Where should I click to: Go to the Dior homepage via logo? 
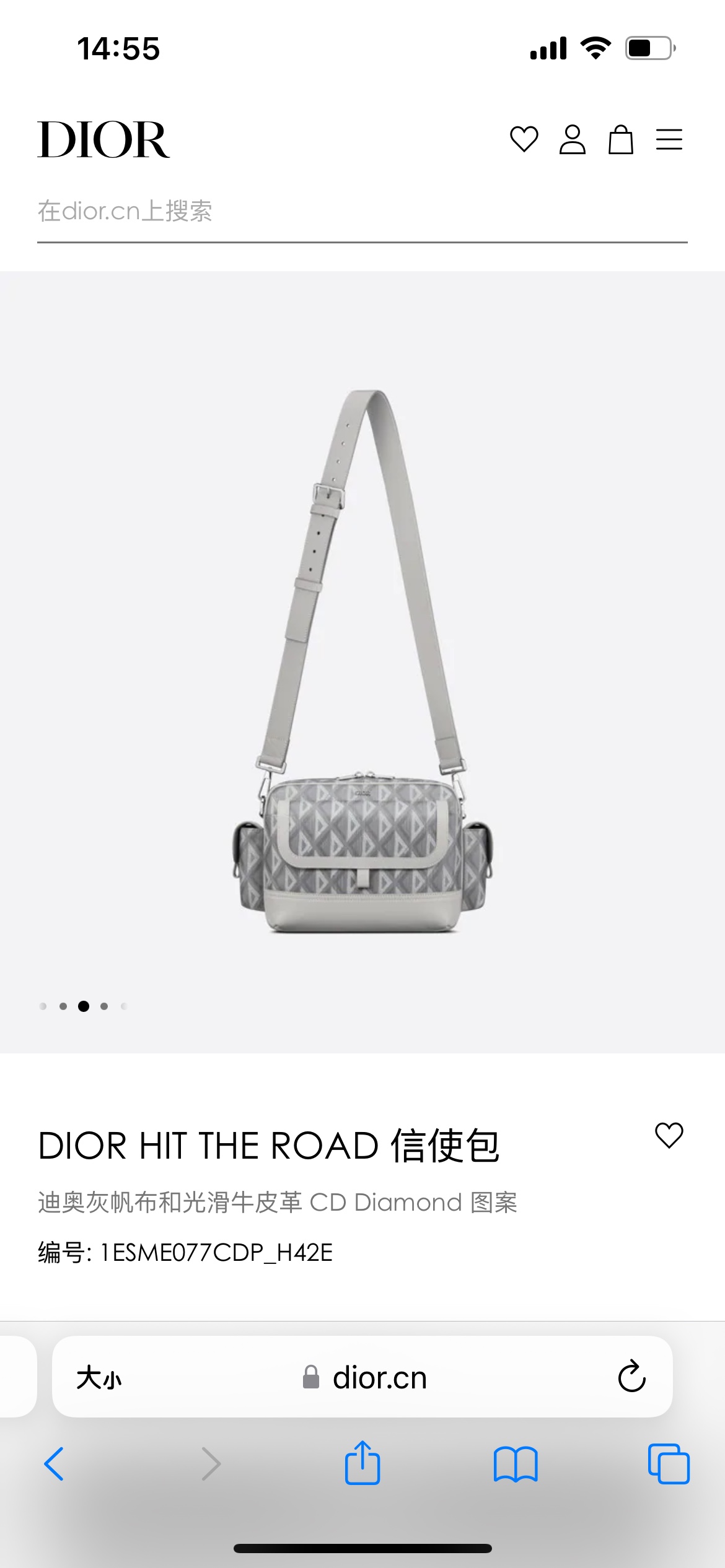(103, 140)
